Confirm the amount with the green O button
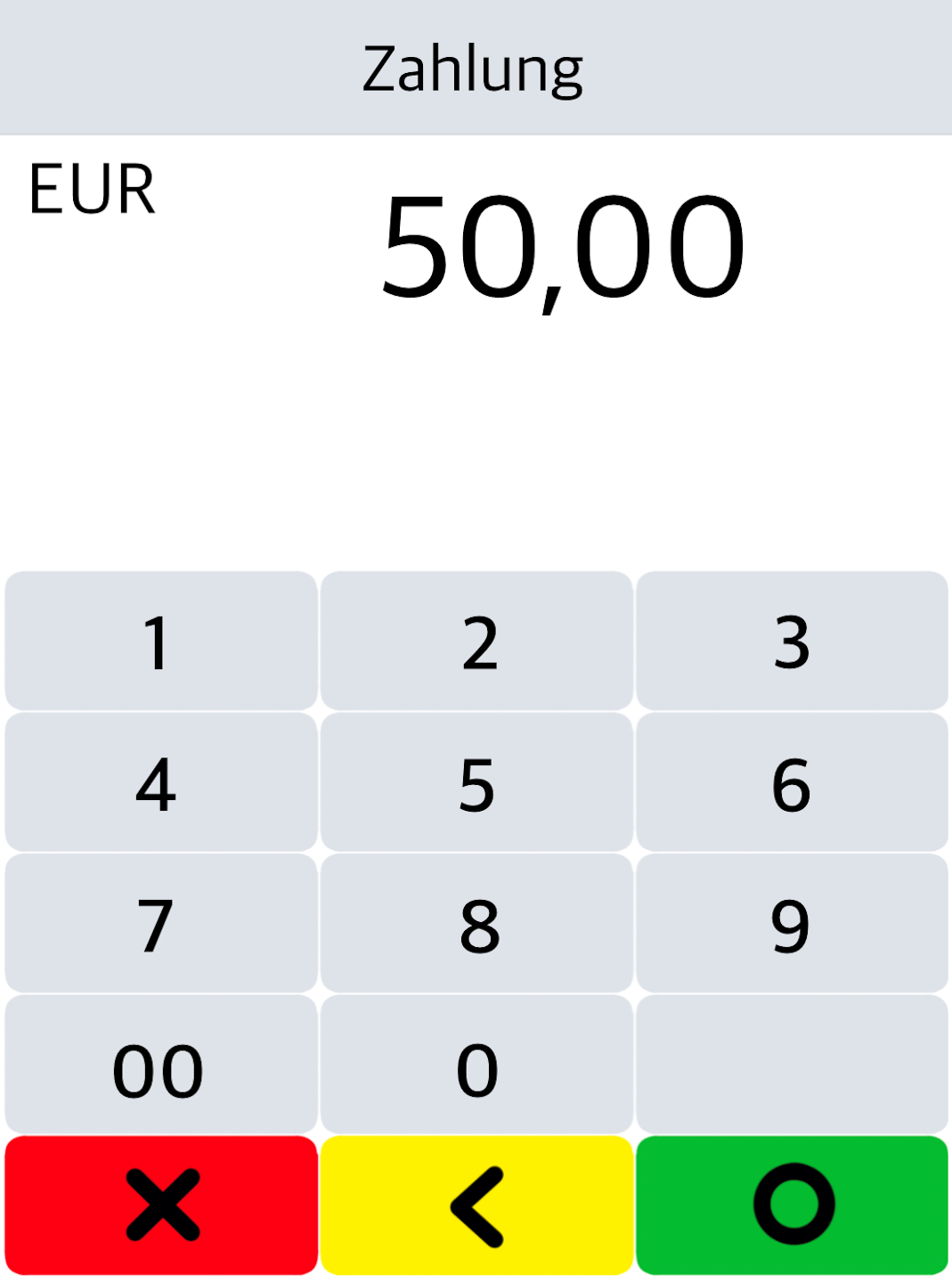The width and height of the screenshot is (952, 1283). tap(792, 1205)
